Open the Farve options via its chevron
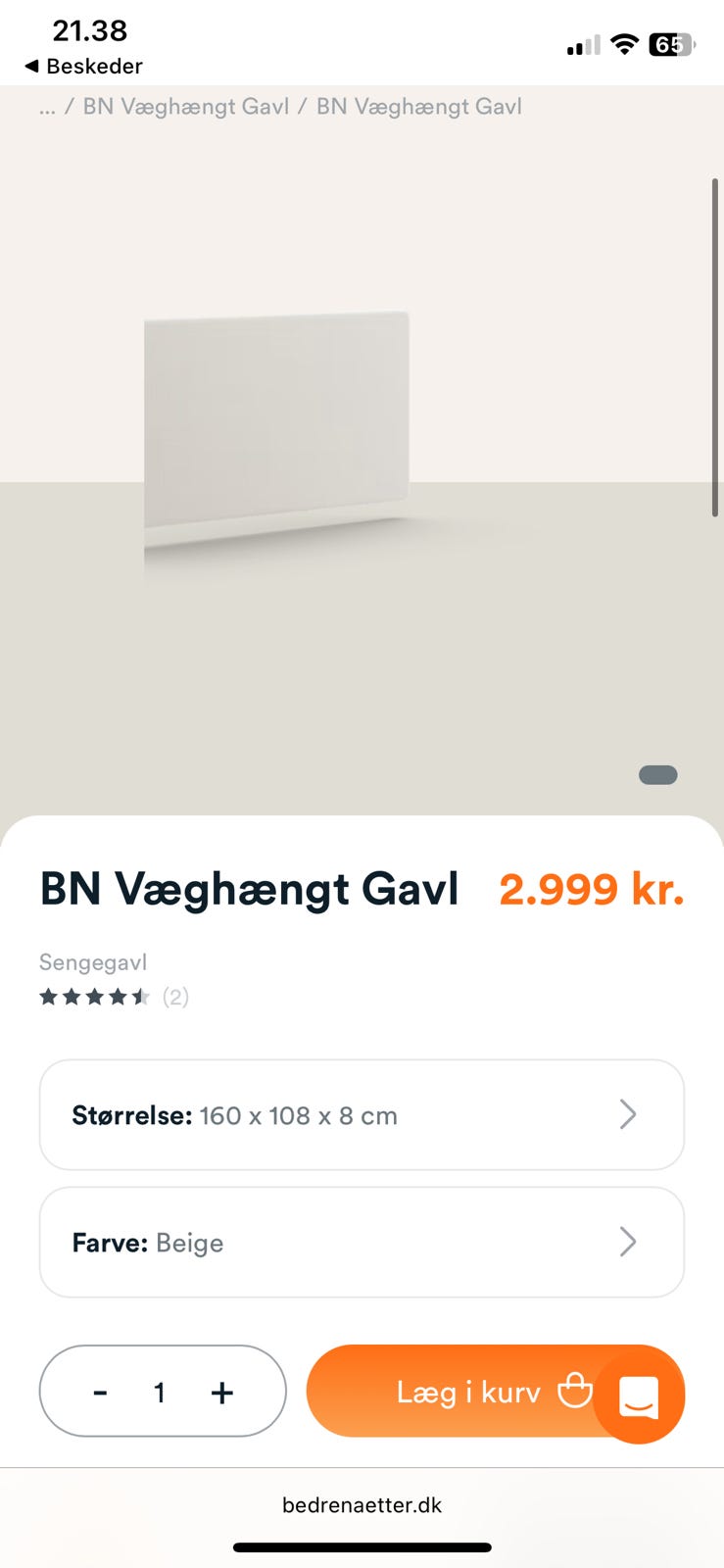This screenshot has height=1568, width=724. coord(628,1242)
